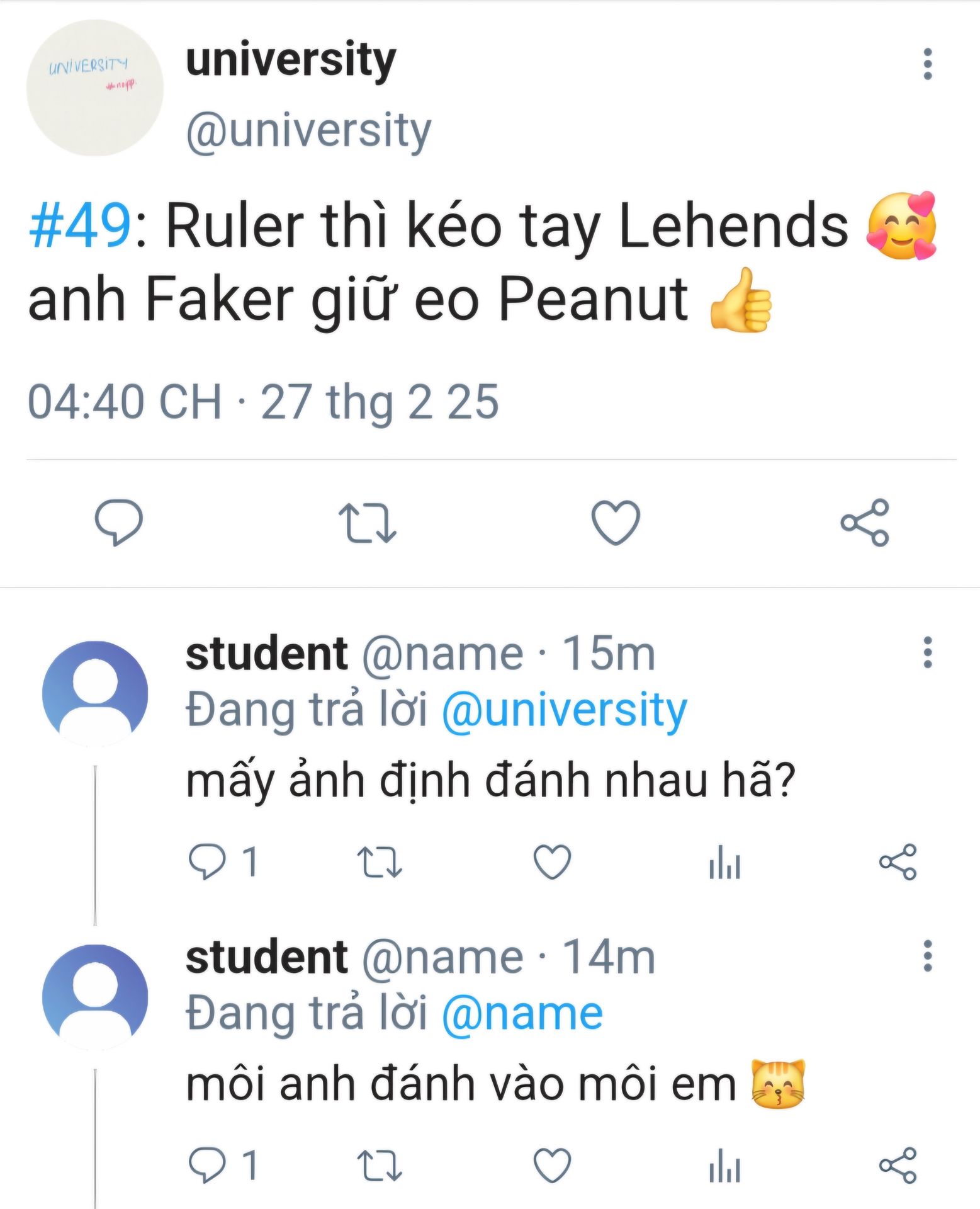The width and height of the screenshot is (980, 1209).
Task: Reply to the 'mấy ảnh định đánh nhau hã?' comment
Action: (x=208, y=861)
